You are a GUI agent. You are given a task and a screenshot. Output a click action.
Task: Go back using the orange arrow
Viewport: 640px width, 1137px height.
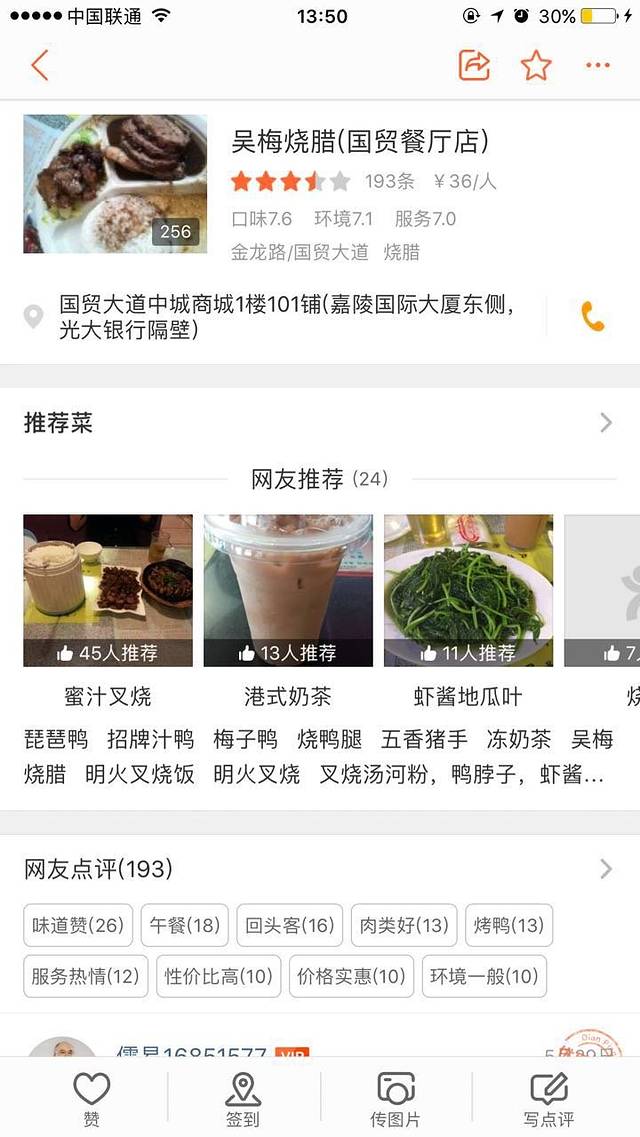(40, 66)
